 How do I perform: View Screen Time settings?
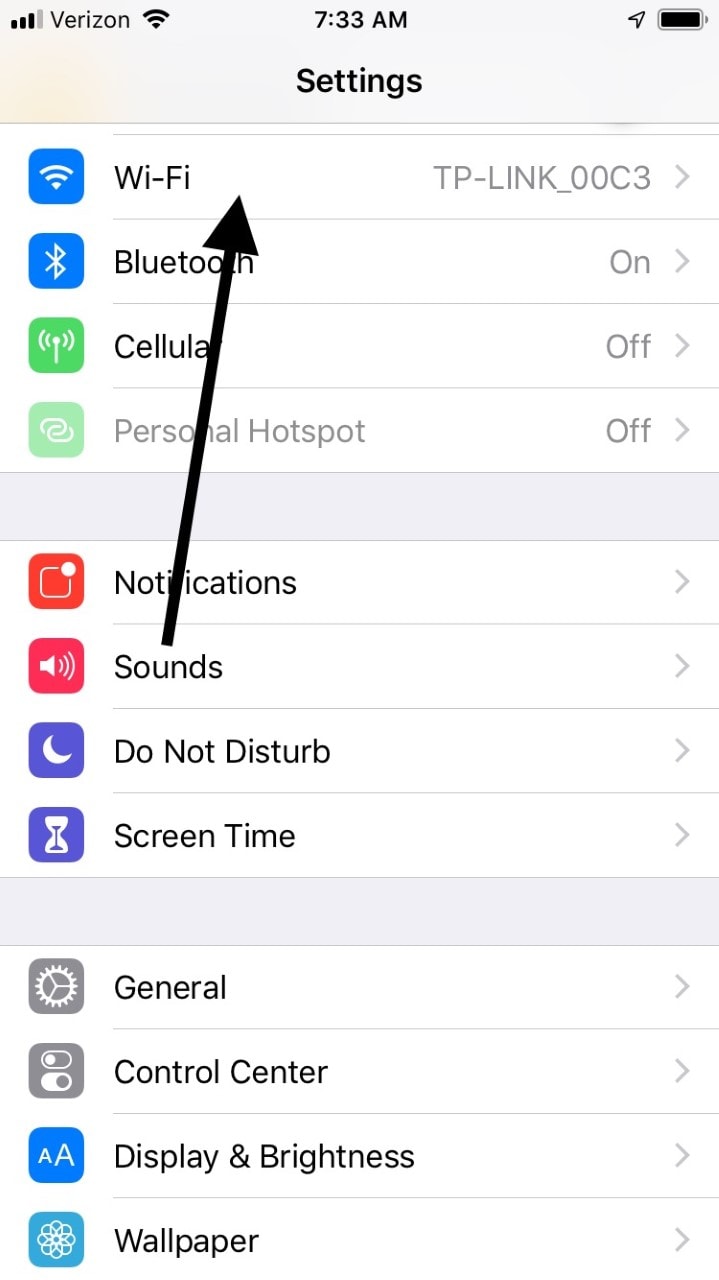(x=400, y=836)
